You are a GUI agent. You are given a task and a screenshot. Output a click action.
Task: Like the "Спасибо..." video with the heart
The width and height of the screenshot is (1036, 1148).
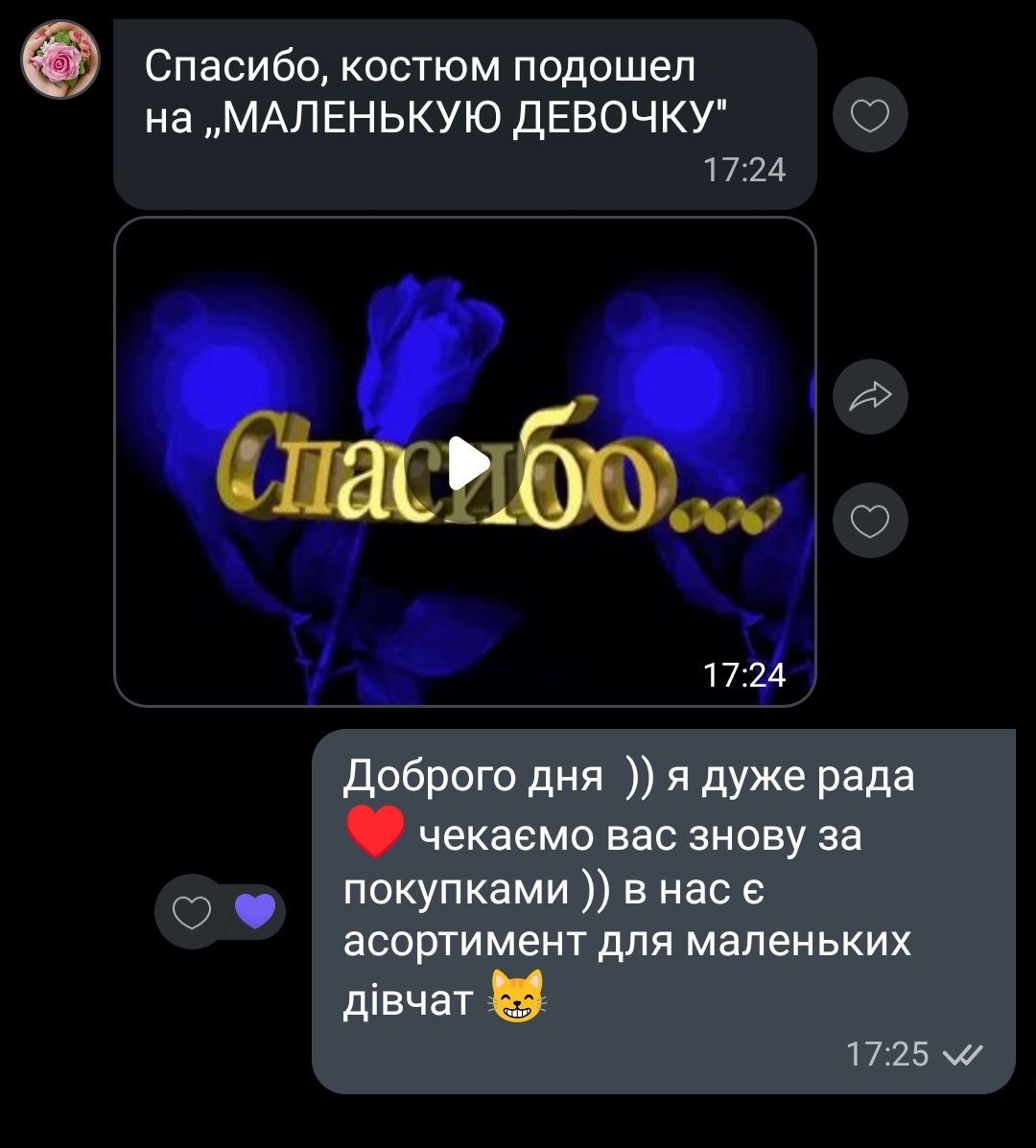pyautogui.click(x=870, y=521)
